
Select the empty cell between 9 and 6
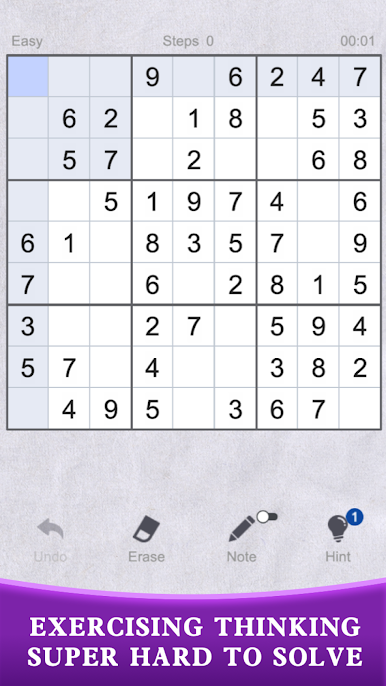pos(193,77)
